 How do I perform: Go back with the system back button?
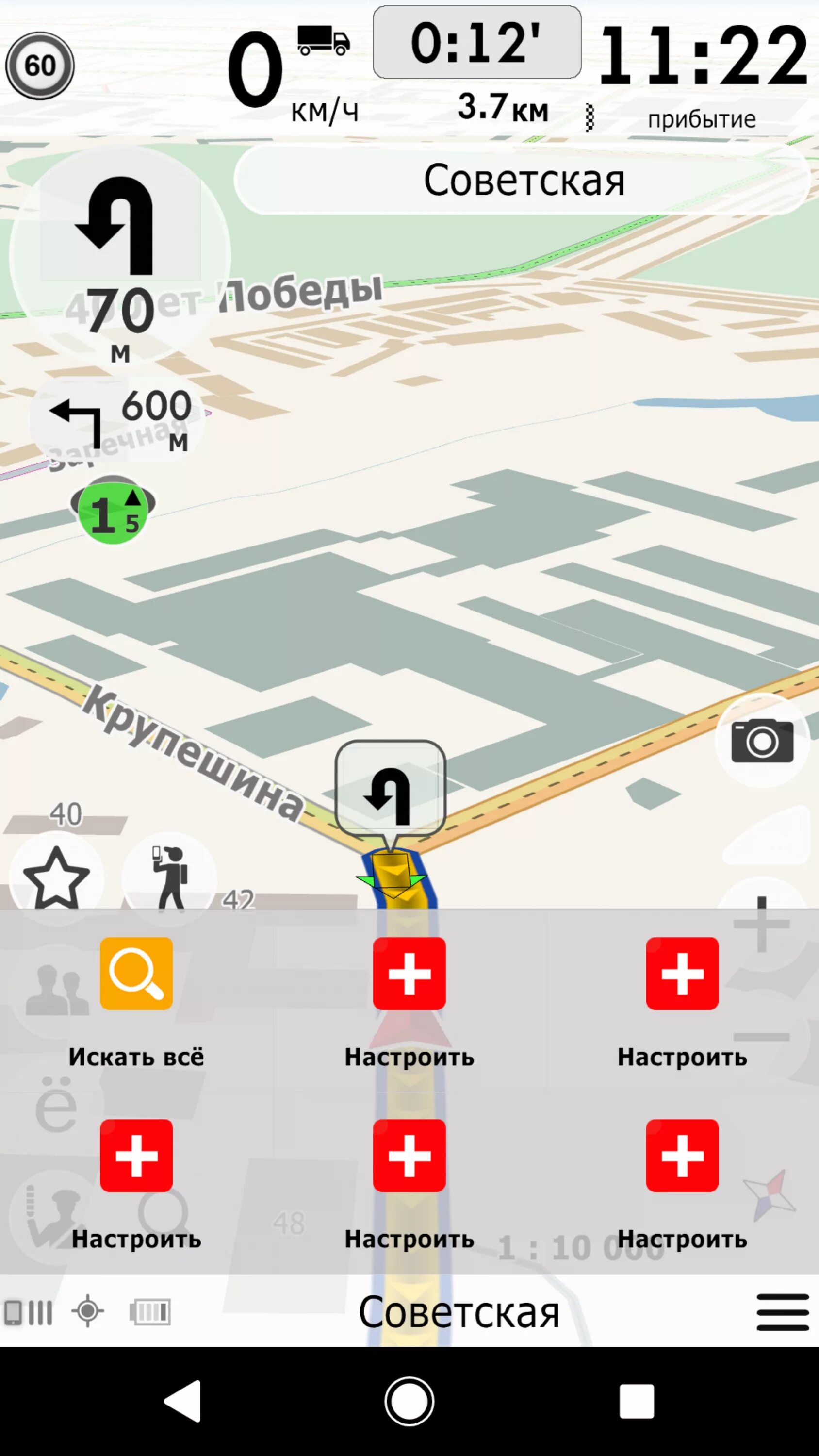[182, 1401]
